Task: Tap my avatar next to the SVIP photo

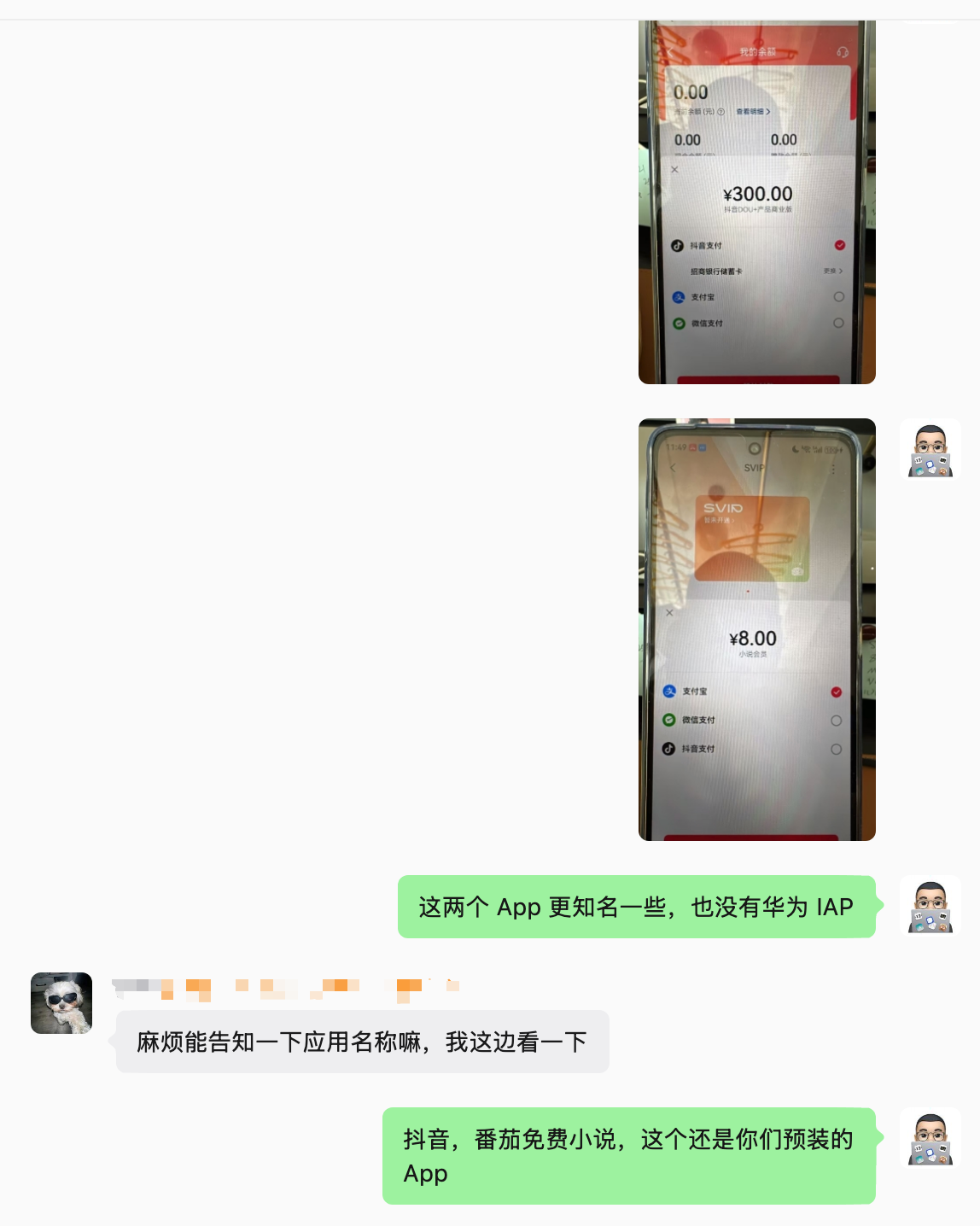Action: coord(930,450)
